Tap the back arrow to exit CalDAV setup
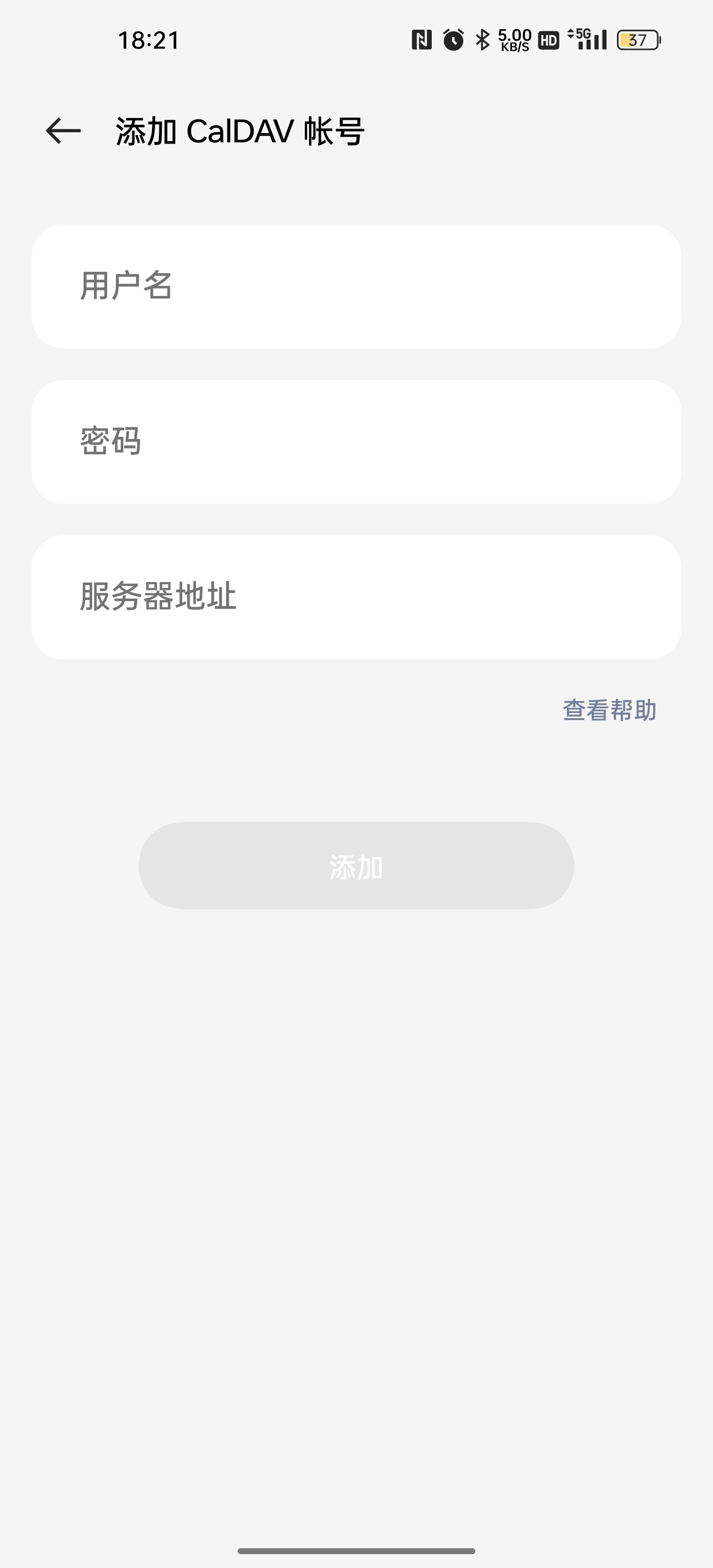 click(63, 129)
